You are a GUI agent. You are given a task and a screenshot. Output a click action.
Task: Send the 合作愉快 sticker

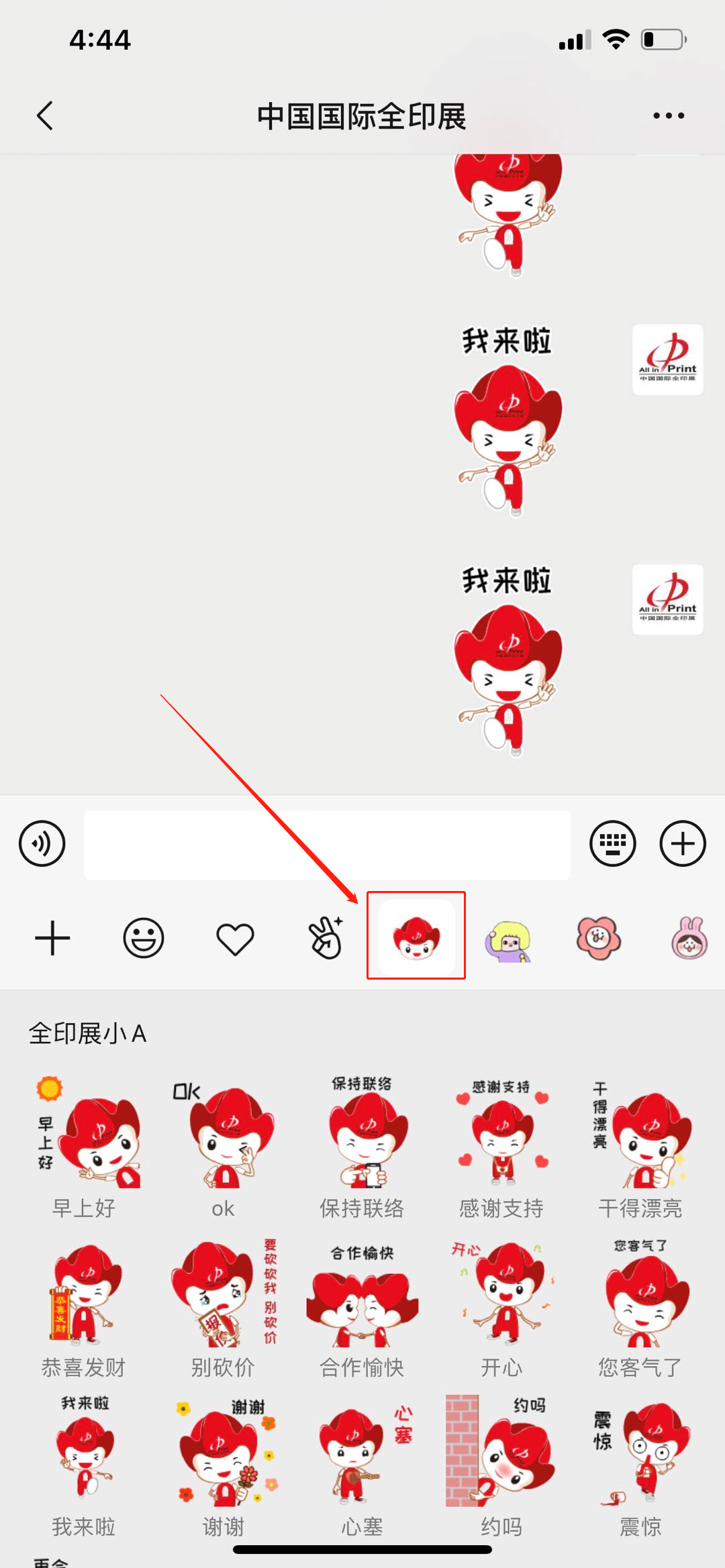(x=362, y=1296)
